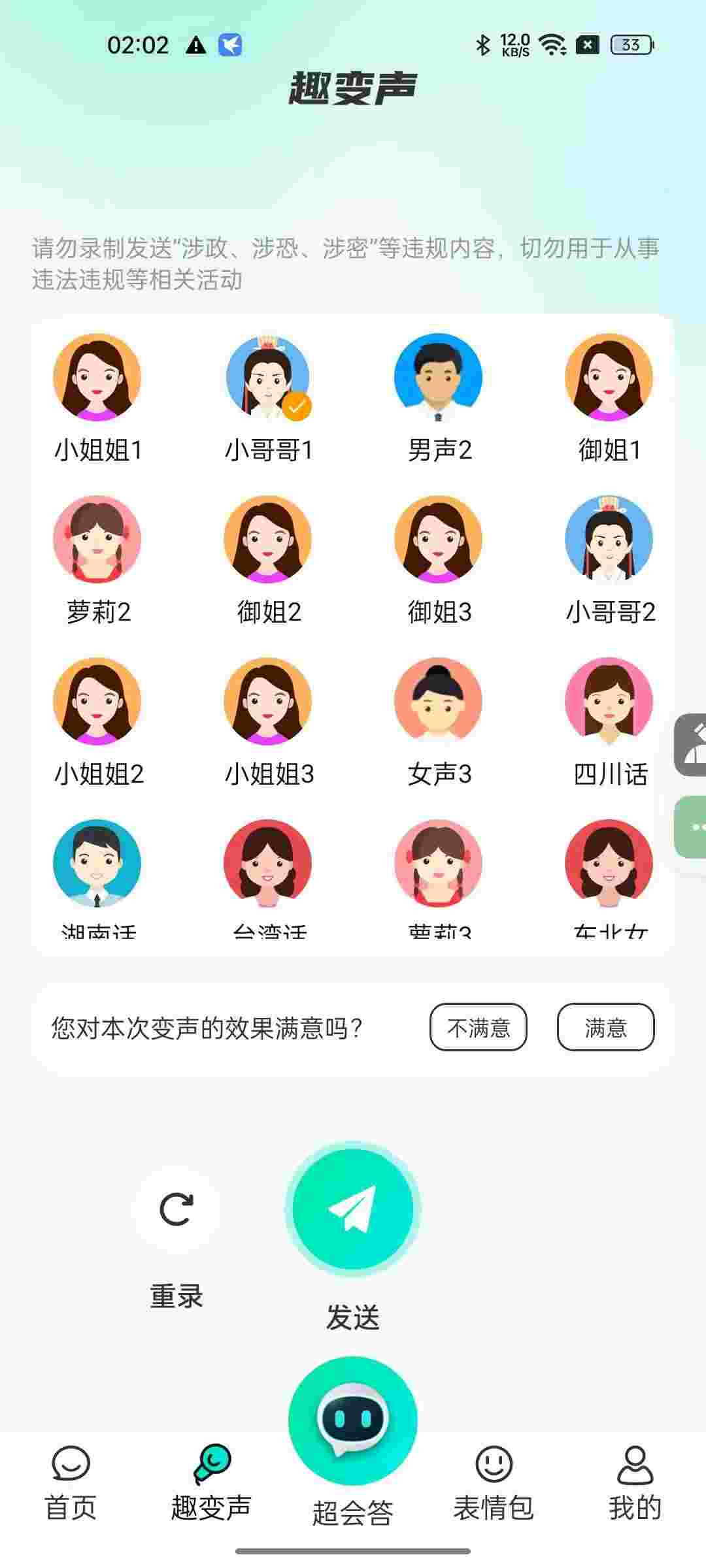Choose the 小姐姐2 voice
The width and height of the screenshot is (706, 1568).
(97, 702)
